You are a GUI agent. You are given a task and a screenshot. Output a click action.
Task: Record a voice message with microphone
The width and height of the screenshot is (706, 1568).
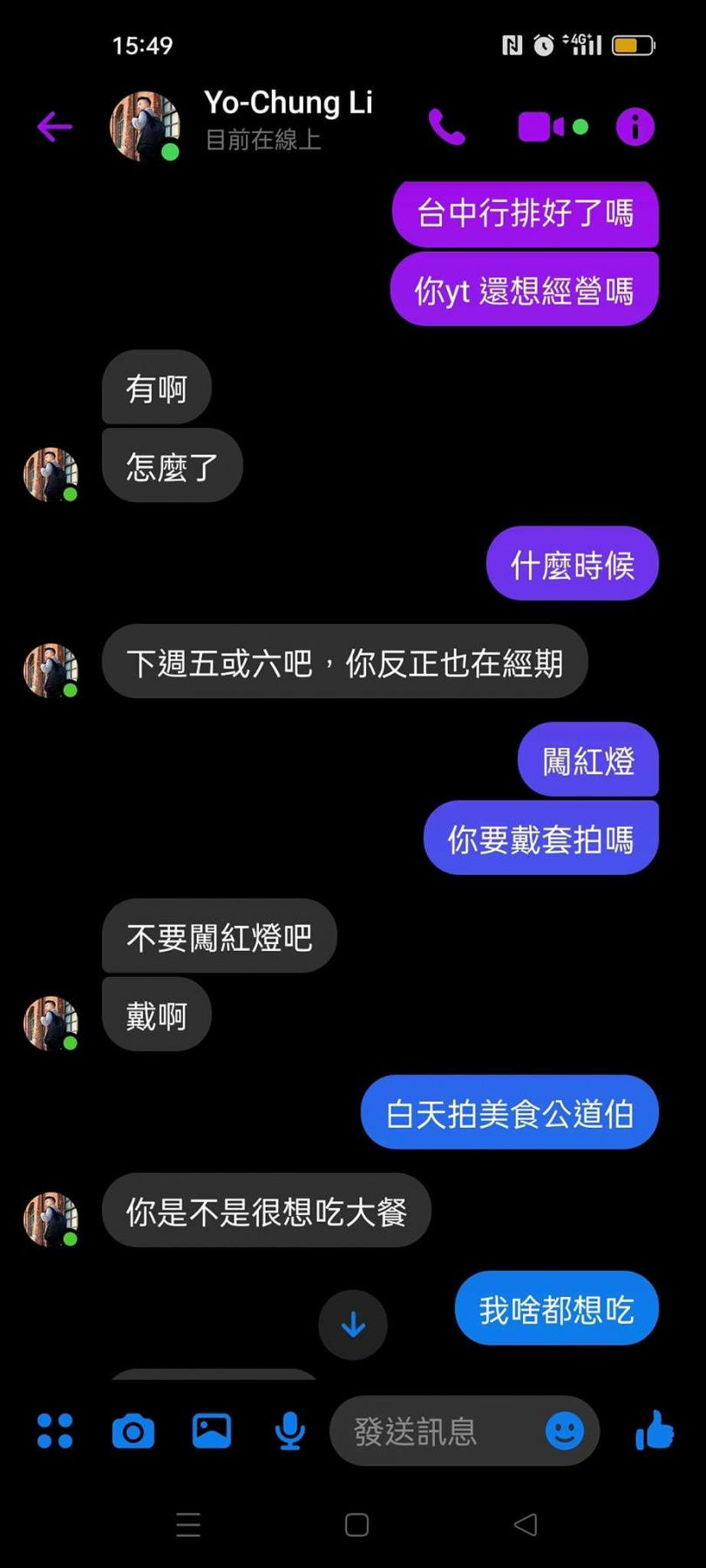pyautogui.click(x=290, y=1431)
